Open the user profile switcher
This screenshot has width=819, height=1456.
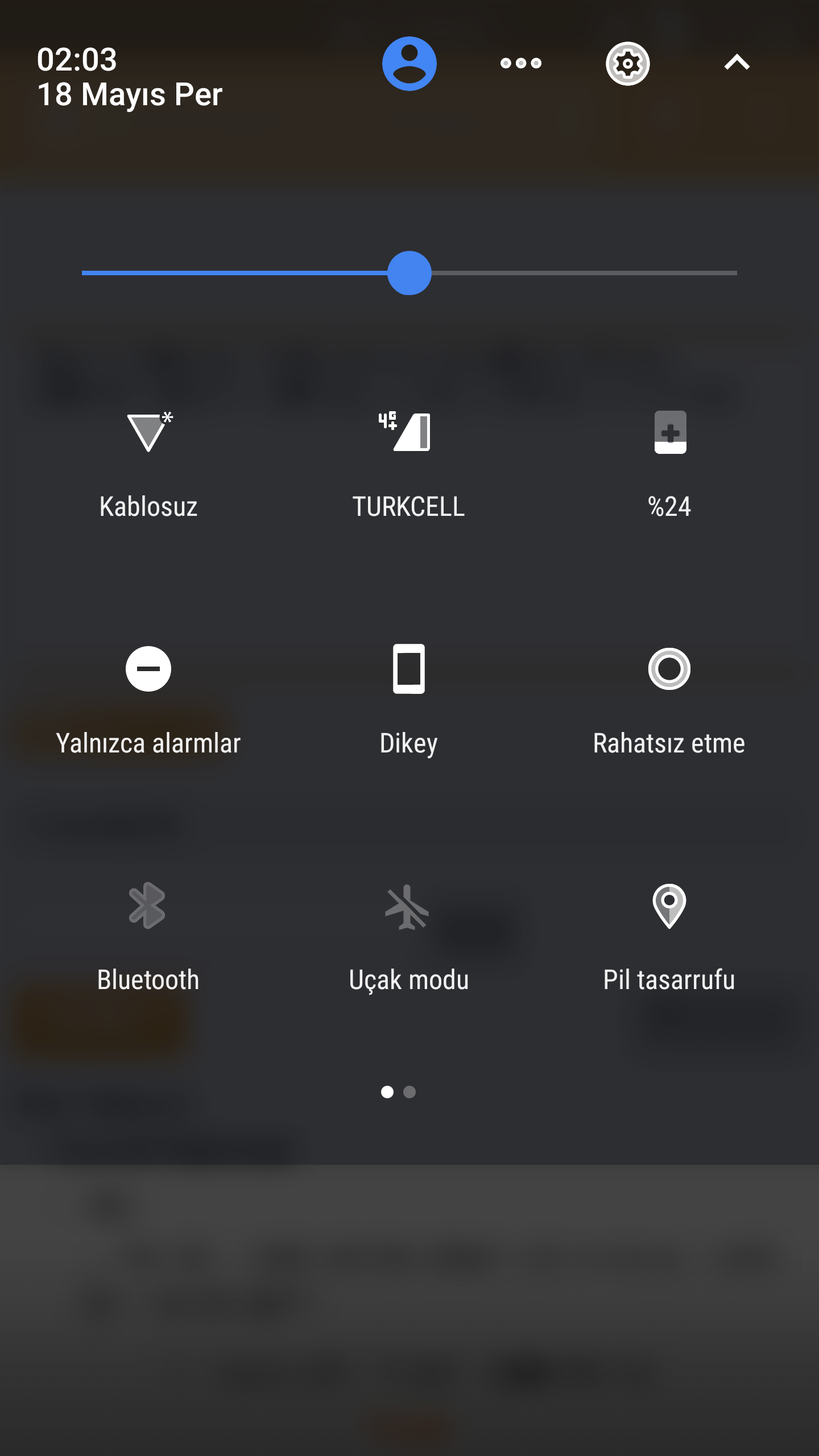tap(409, 63)
